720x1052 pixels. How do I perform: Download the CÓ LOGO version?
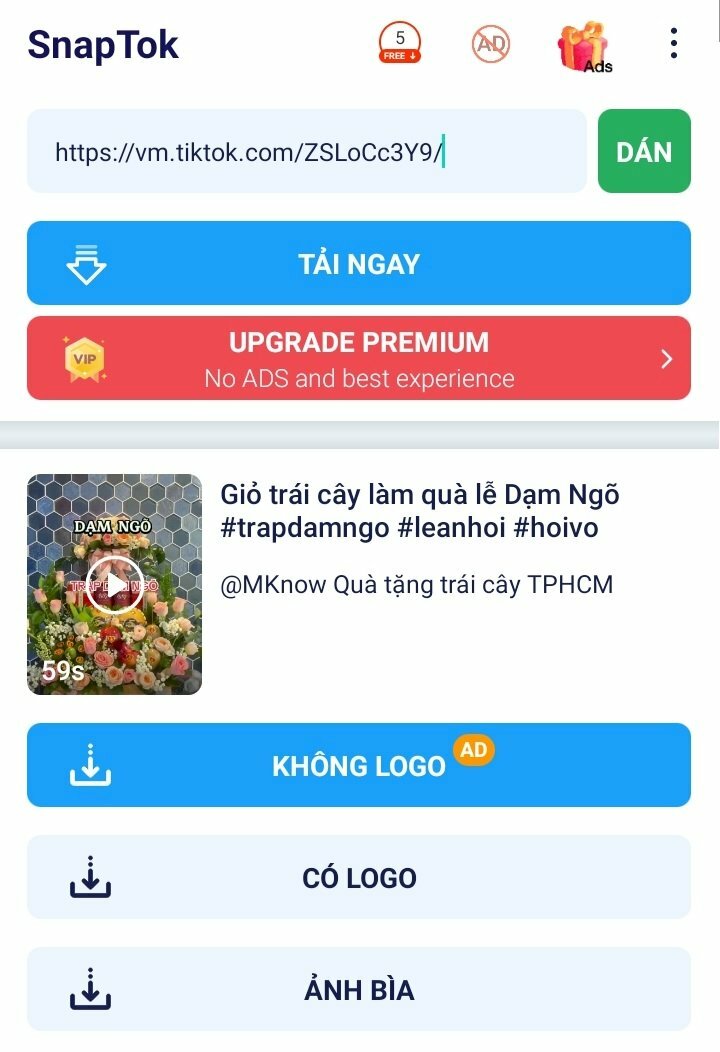(x=360, y=877)
